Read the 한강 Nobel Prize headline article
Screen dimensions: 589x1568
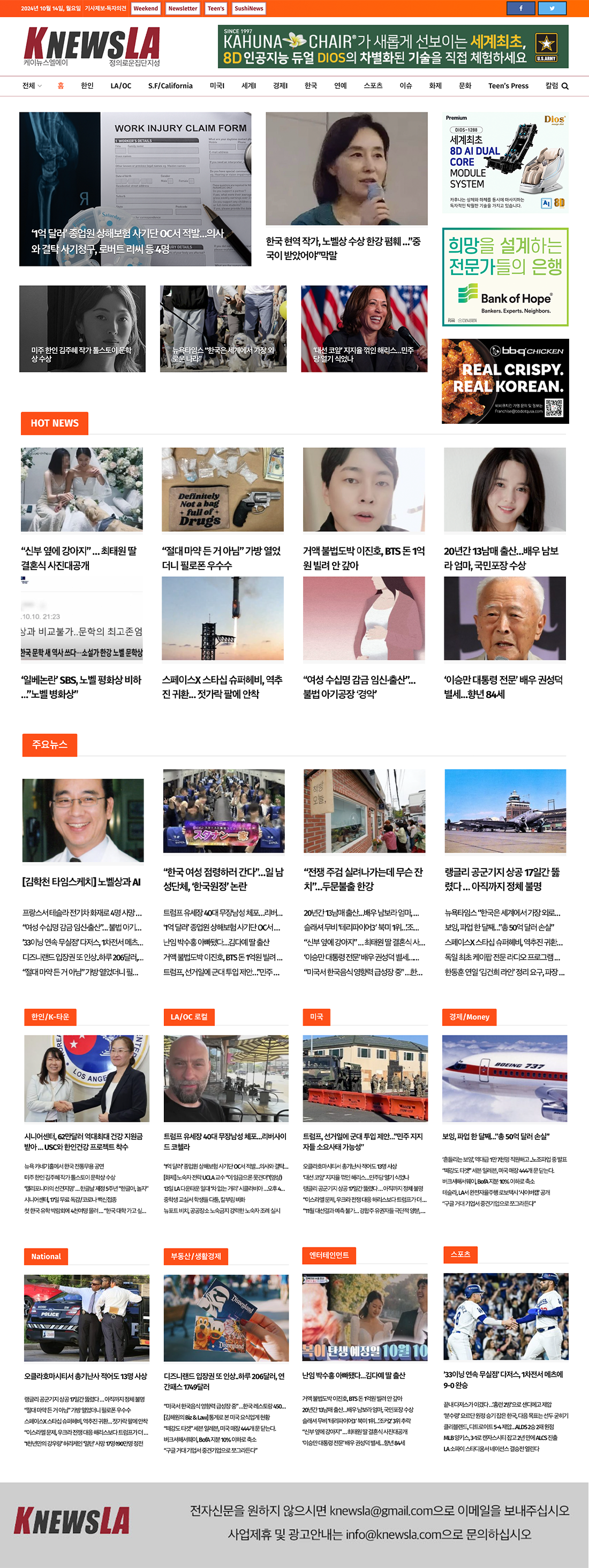[x=343, y=248]
